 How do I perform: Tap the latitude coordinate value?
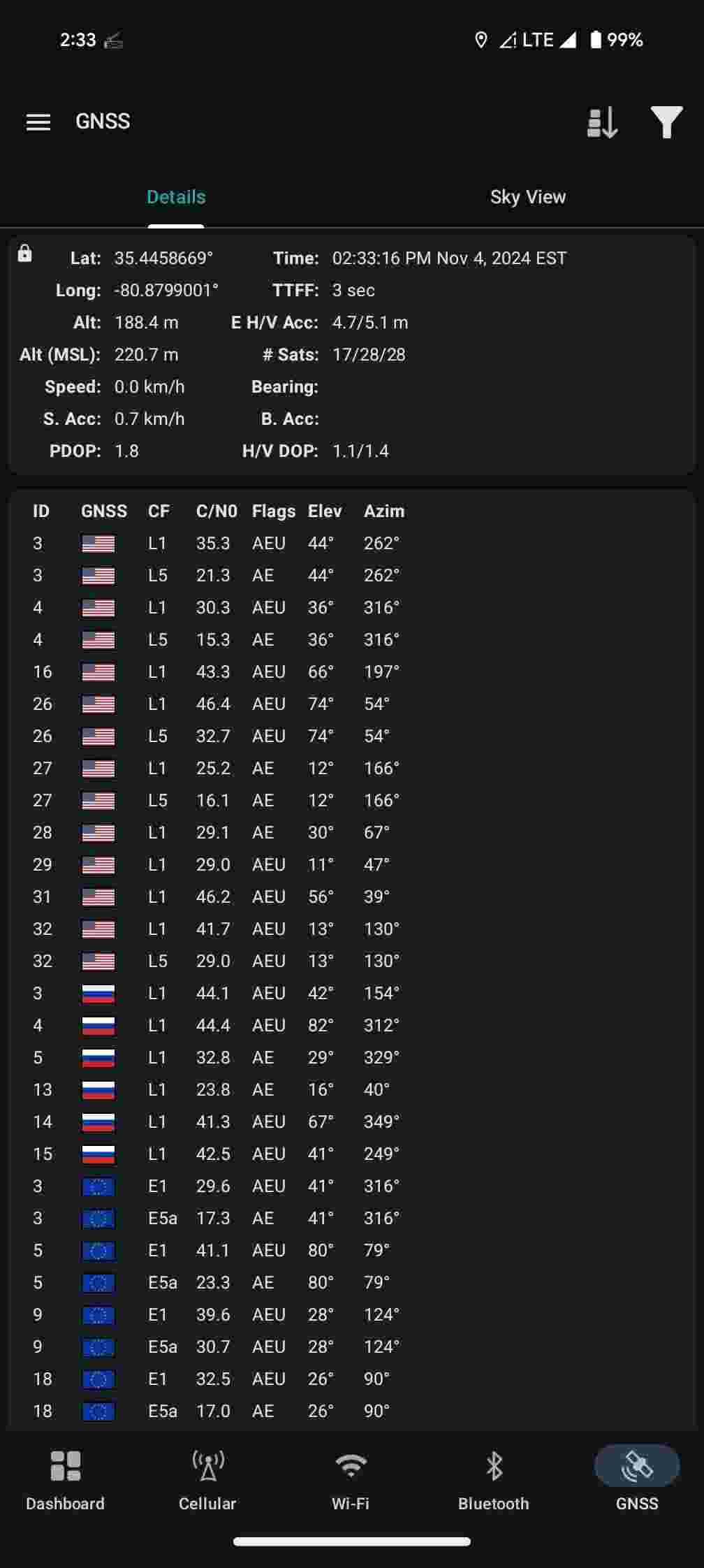click(165, 257)
